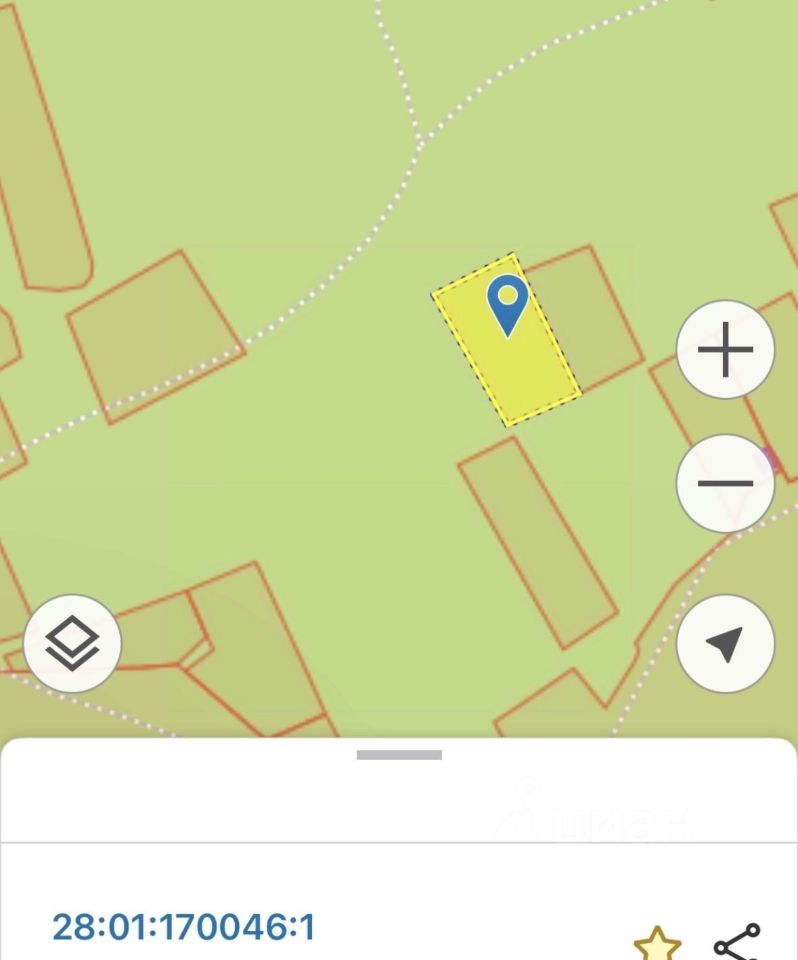This screenshot has height=960, width=798.
Task: Open the map layers selector
Action: (72, 644)
